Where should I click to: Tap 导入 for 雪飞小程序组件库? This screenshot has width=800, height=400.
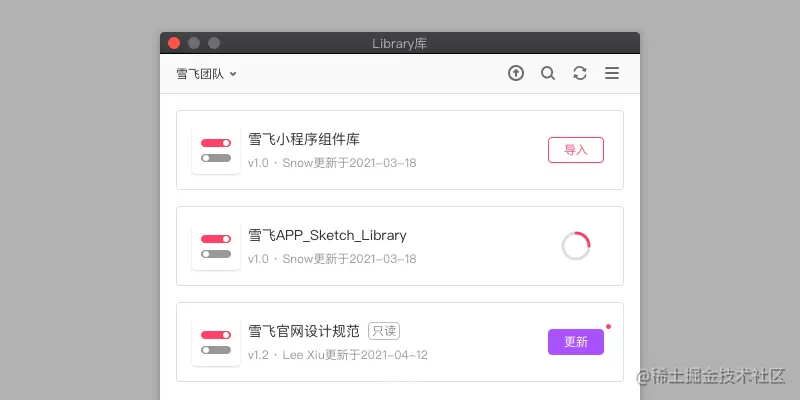(575, 150)
